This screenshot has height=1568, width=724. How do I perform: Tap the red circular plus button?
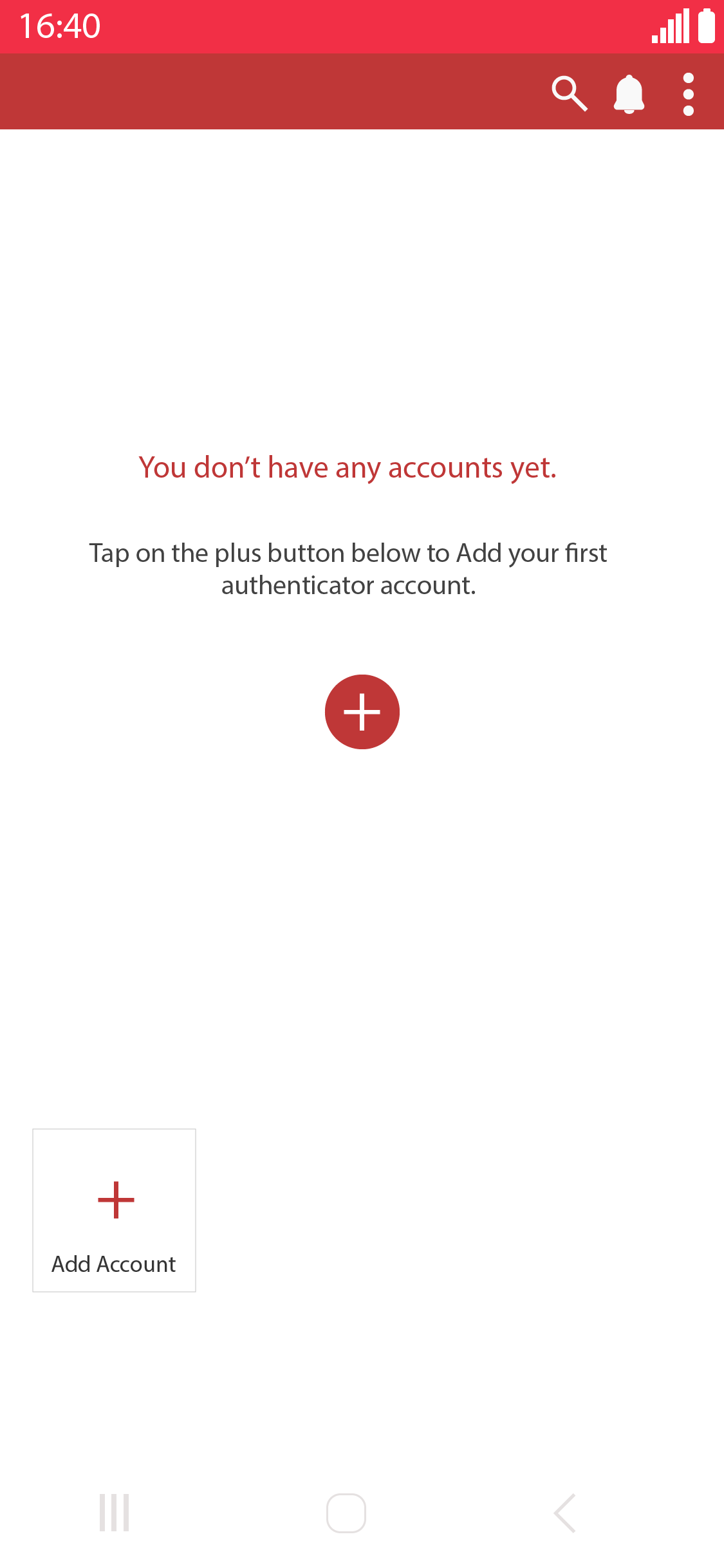pyautogui.click(x=362, y=712)
